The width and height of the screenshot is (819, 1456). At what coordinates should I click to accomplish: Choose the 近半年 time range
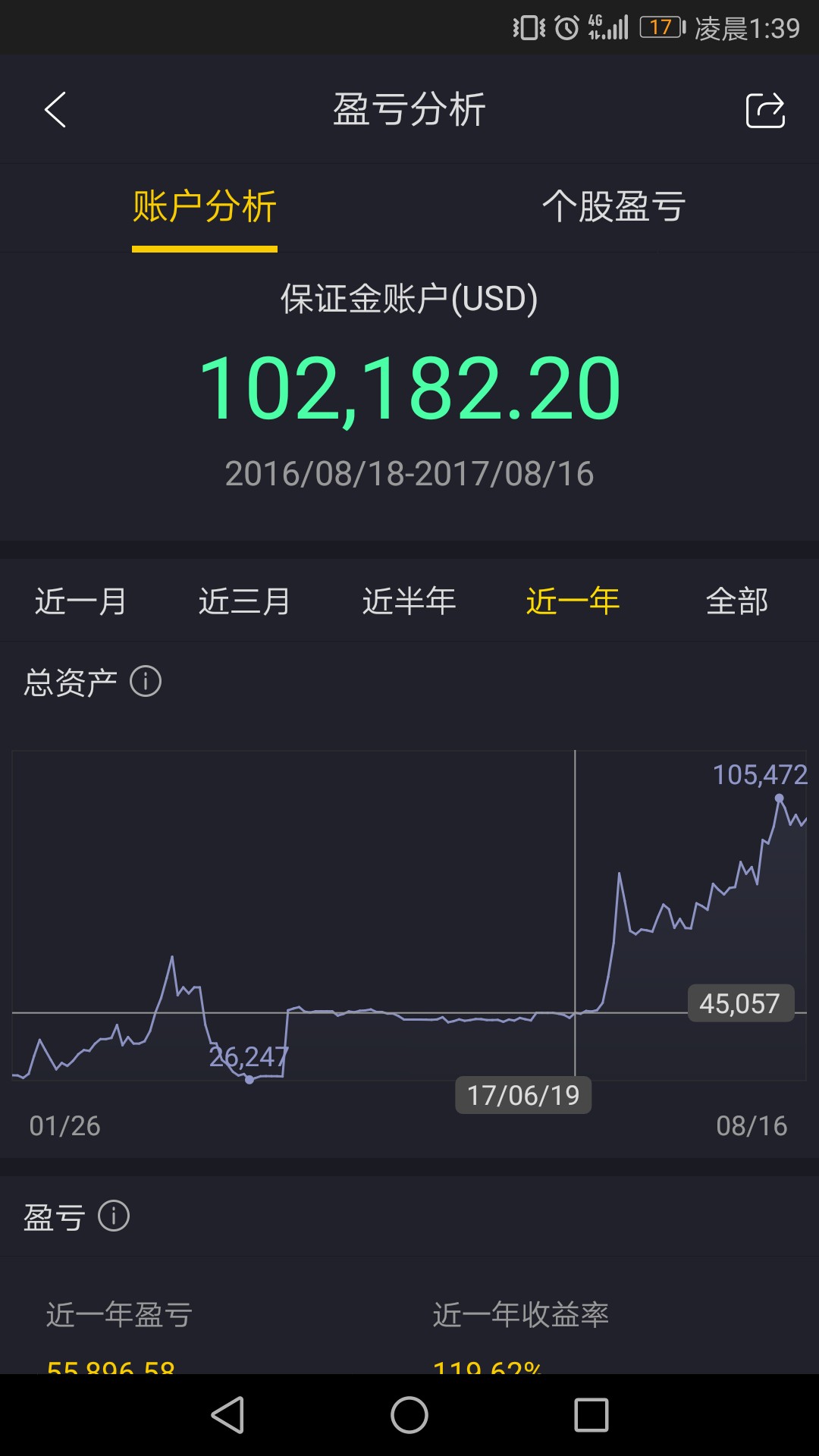[x=409, y=601]
